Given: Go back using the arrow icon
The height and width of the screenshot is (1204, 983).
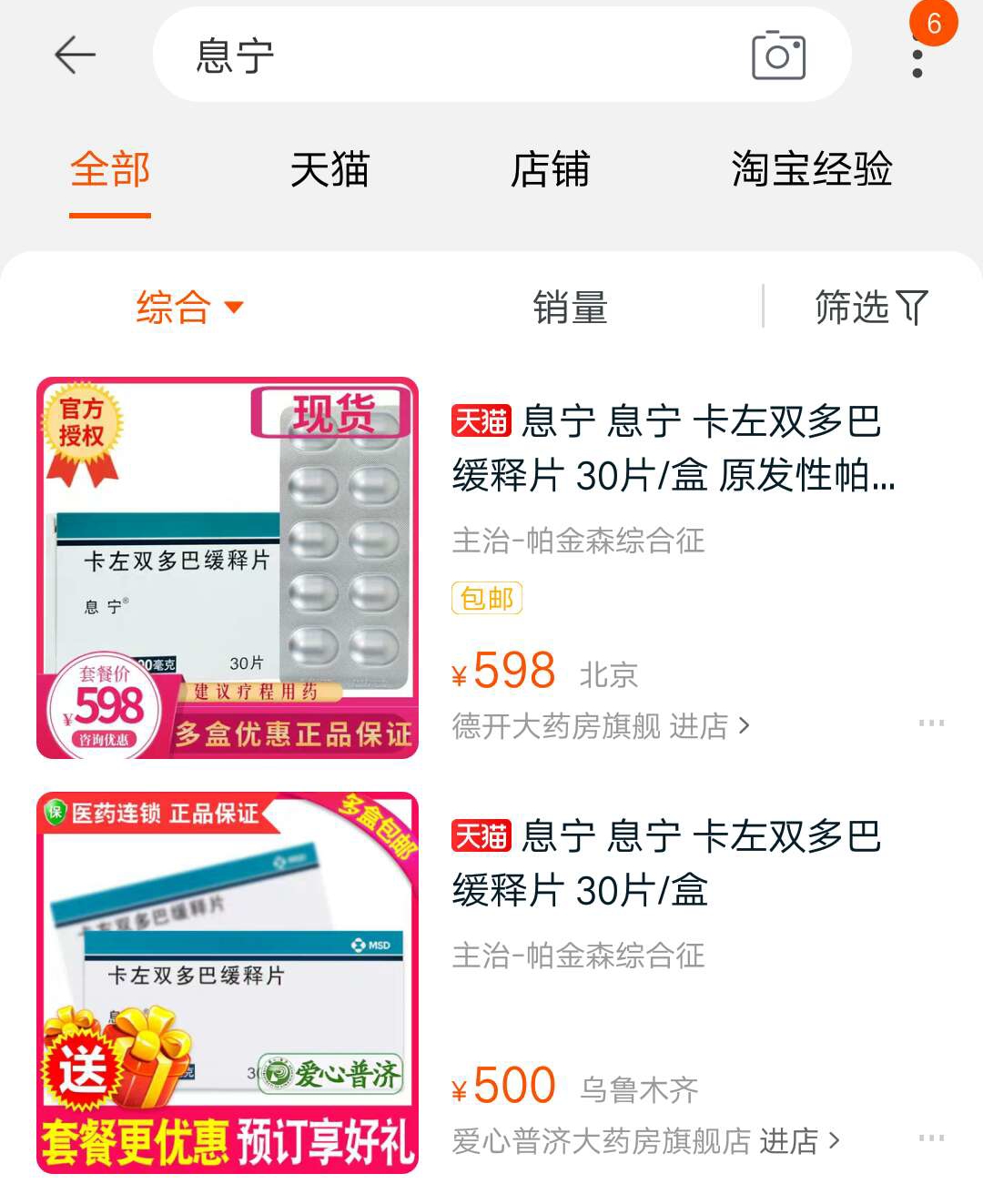Looking at the screenshot, I should click(x=75, y=56).
